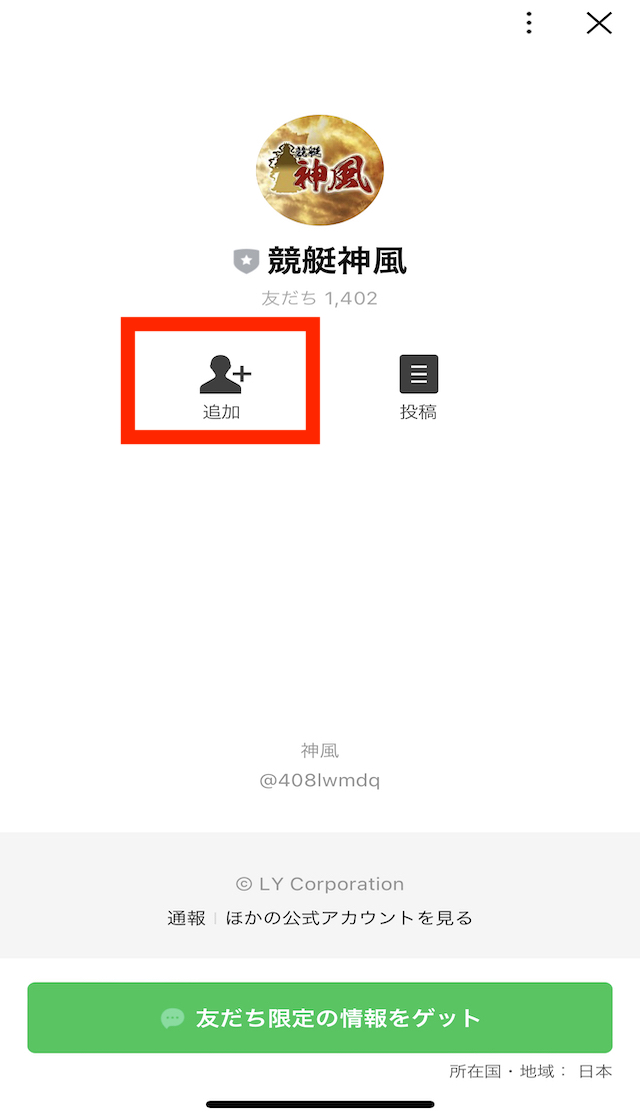Viewport: 640px width, 1120px height.
Task: Add 競艇神風 as a friend with 追加
Action: point(221,386)
